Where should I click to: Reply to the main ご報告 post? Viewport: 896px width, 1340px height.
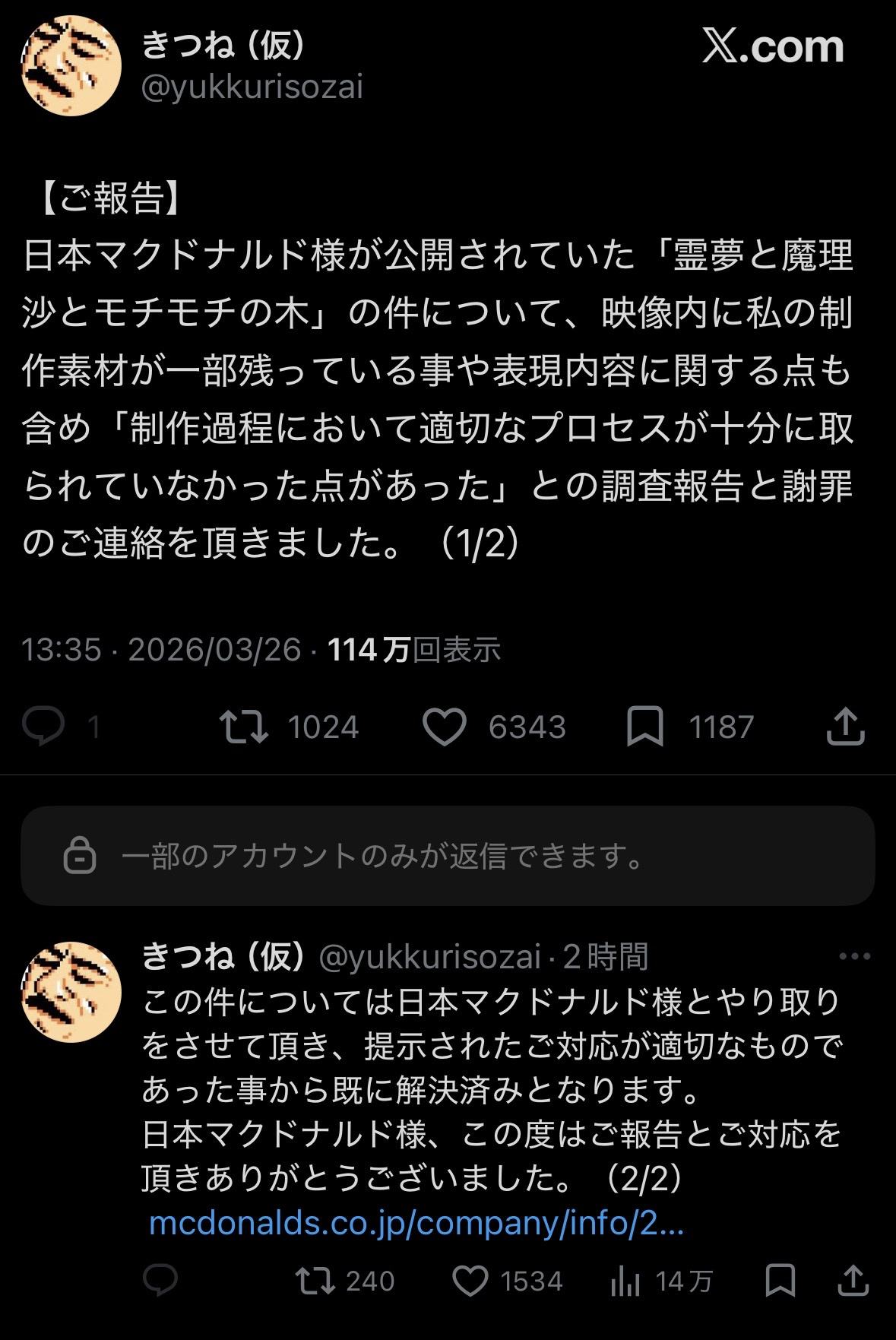(x=43, y=727)
